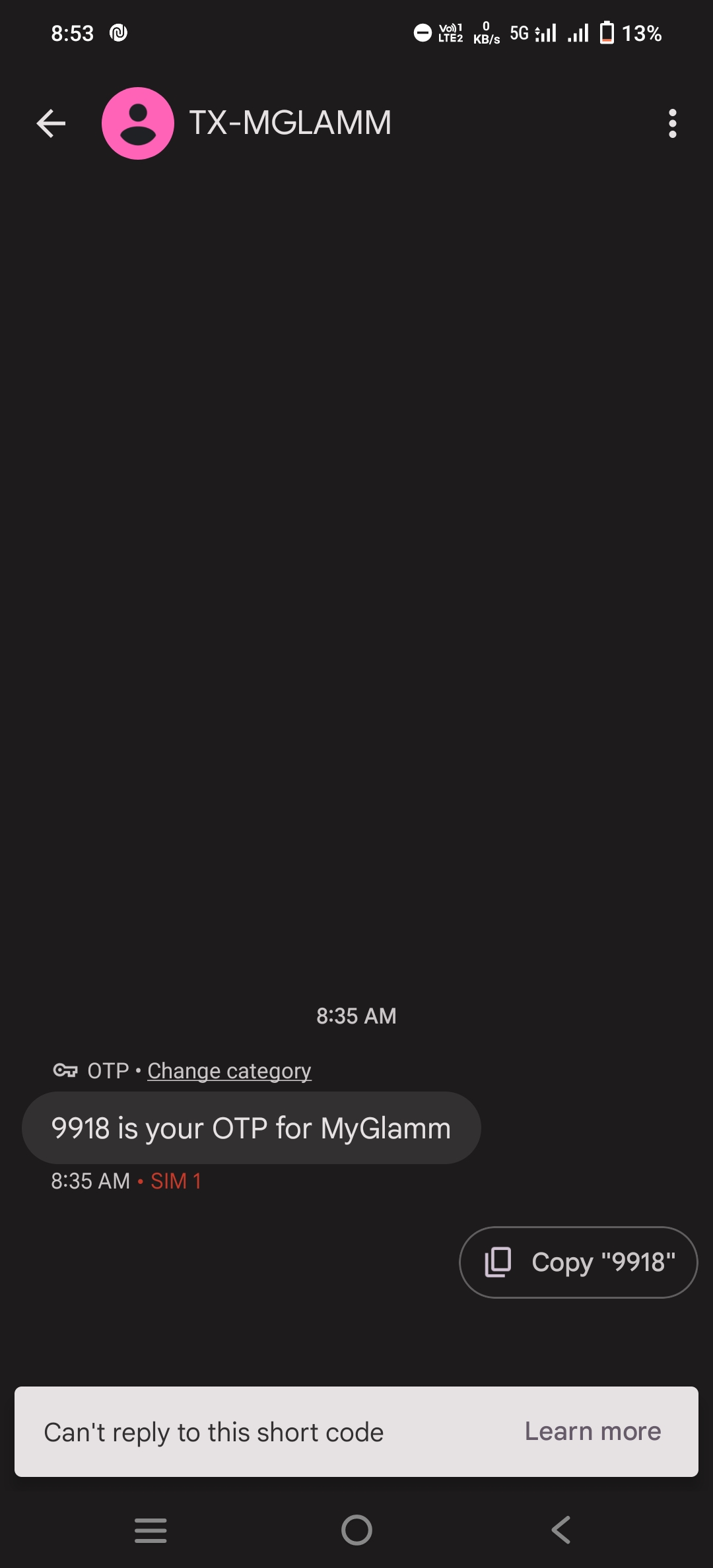Open the recent apps view
Image resolution: width=713 pixels, height=1568 pixels.
(151, 1530)
